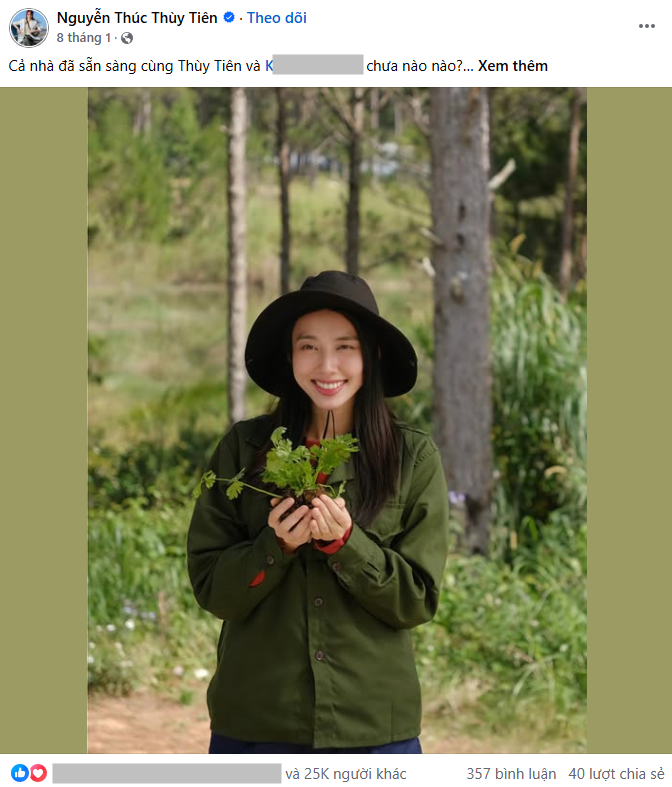672x787 pixels.
Task: Open the post photo in full view
Action: (336, 420)
